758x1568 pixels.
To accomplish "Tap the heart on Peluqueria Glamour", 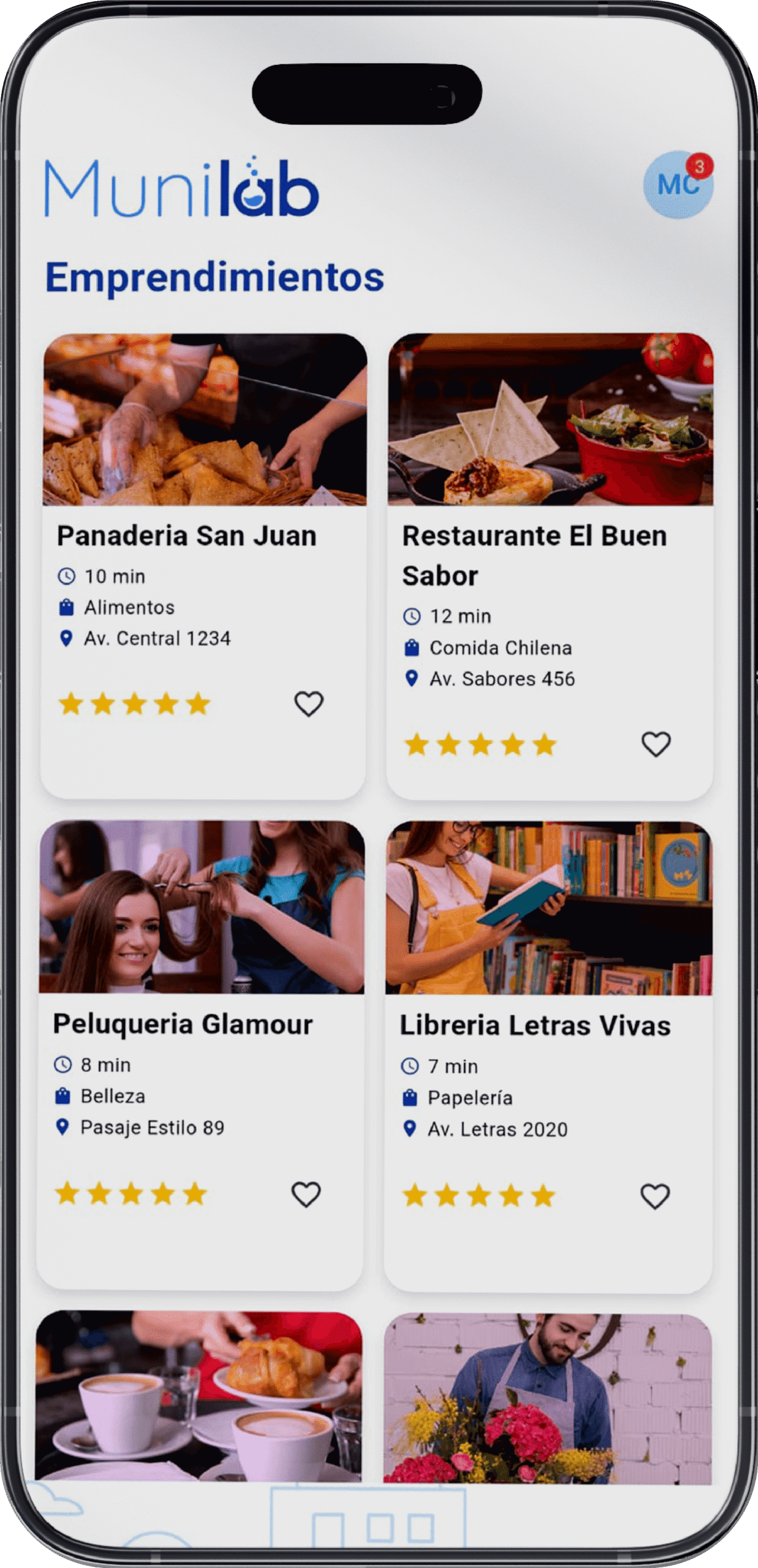I will pos(306,1194).
